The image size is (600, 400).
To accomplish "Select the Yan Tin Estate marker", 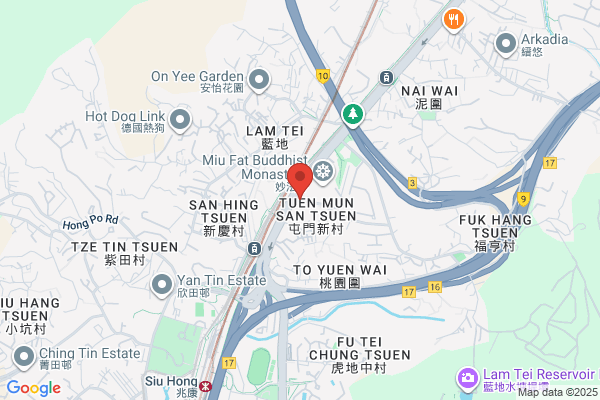I will (x=162, y=286).
